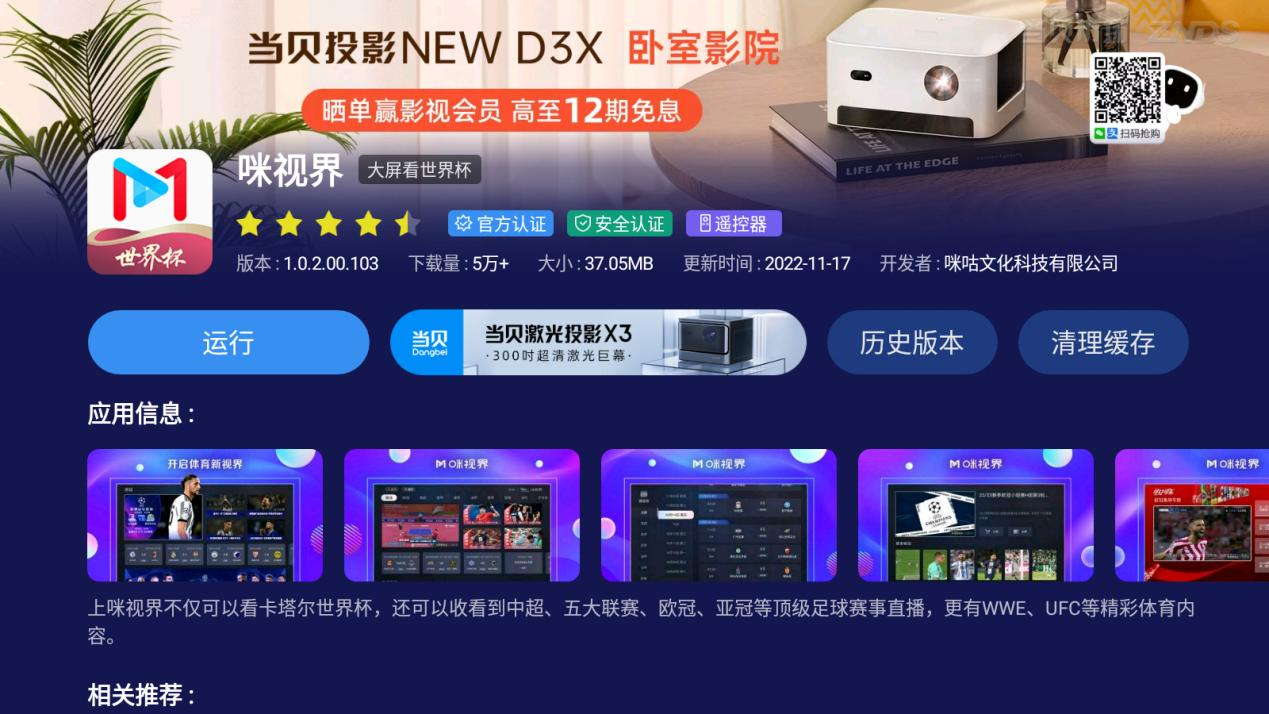View the 开启体育新视界 screenshot
This screenshot has height=714, width=1269.
tap(205, 515)
